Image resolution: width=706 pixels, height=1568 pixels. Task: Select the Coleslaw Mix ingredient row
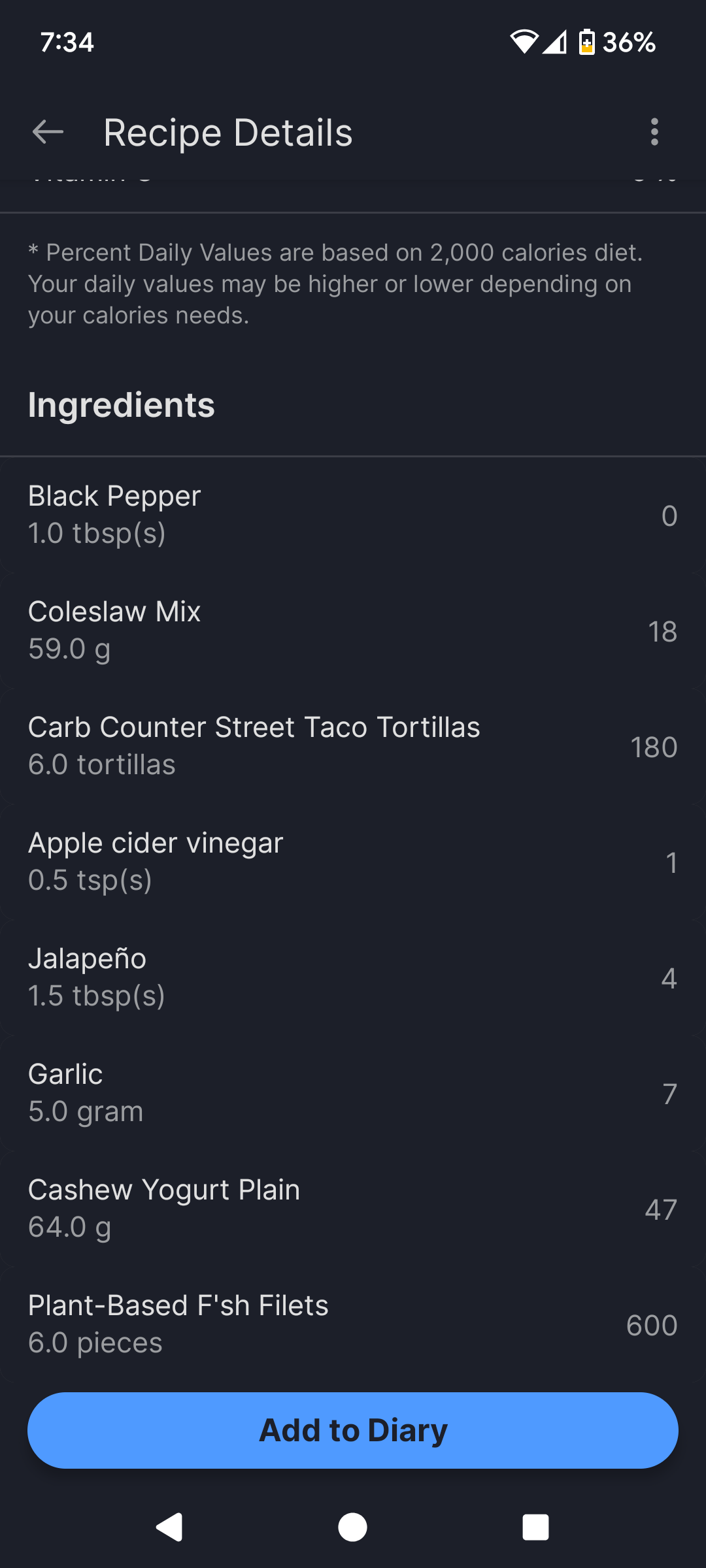coord(353,630)
